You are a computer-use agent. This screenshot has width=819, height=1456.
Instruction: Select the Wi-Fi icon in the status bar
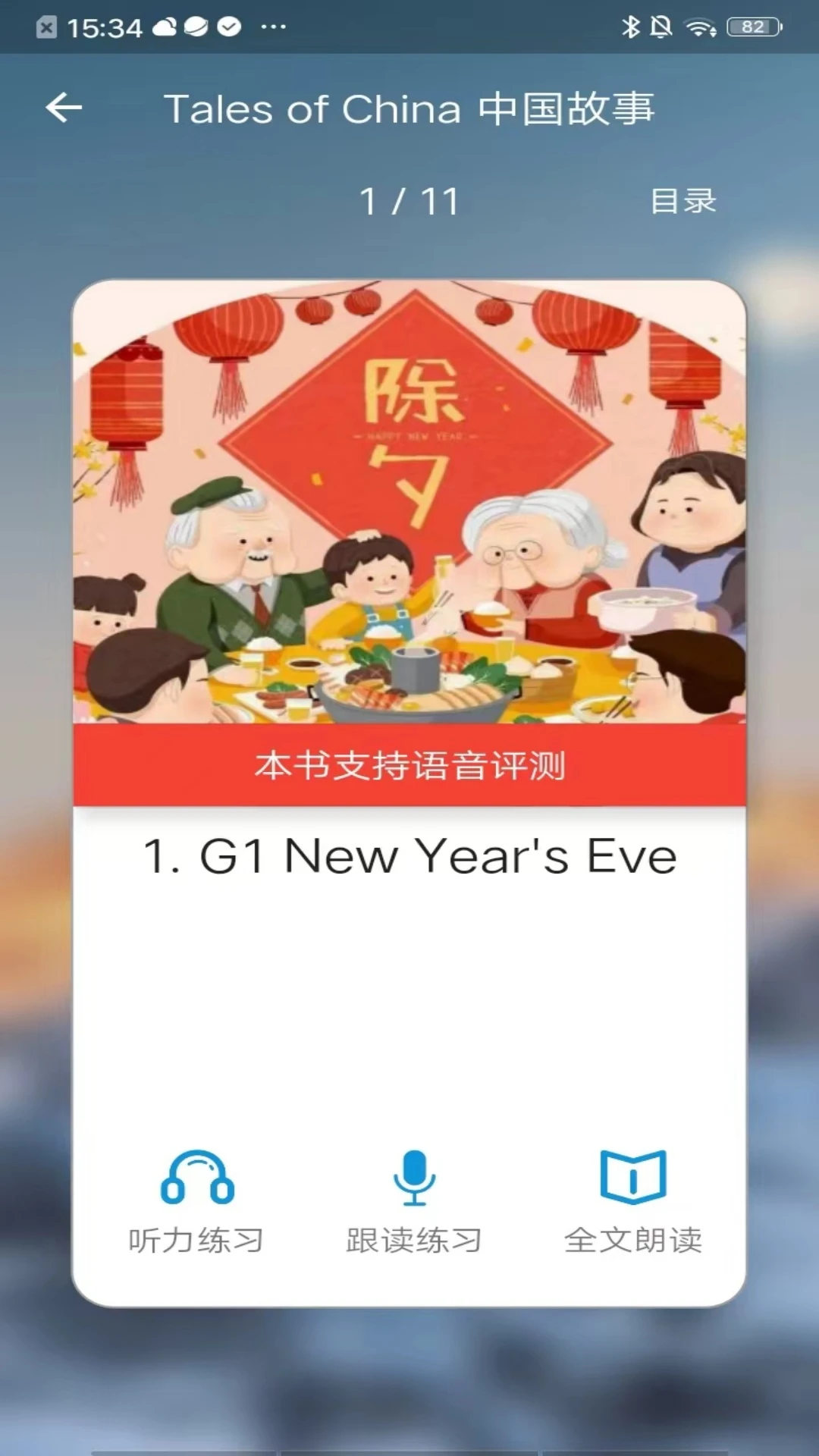pos(698,28)
